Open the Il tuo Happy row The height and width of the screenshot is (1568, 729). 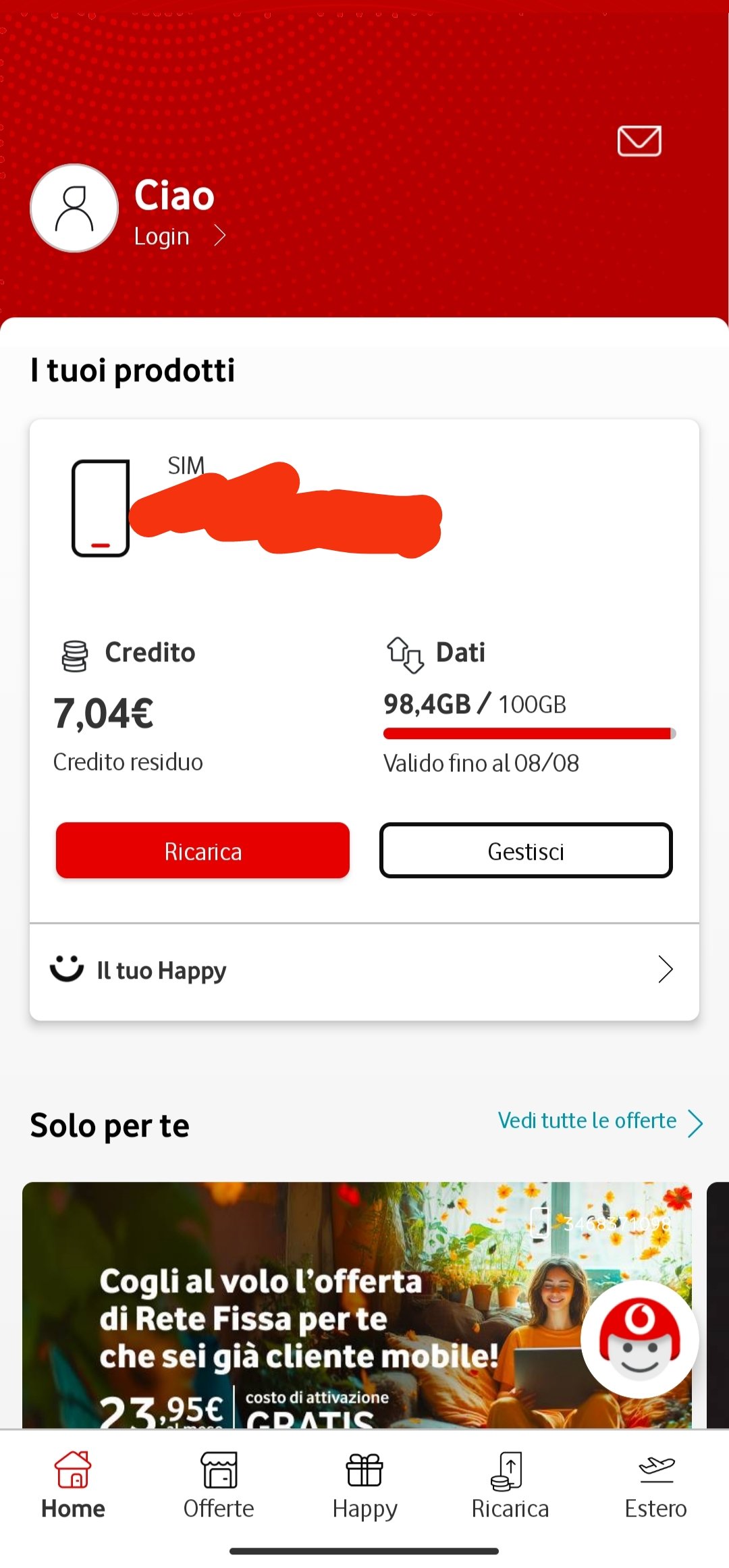pos(364,970)
